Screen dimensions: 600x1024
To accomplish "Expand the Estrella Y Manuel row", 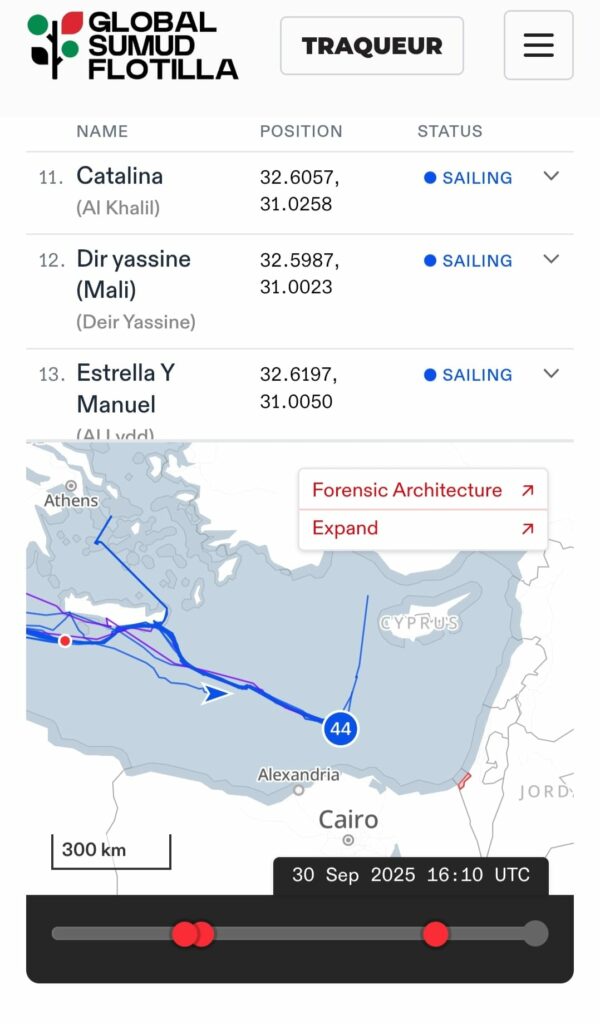I will [550, 373].
